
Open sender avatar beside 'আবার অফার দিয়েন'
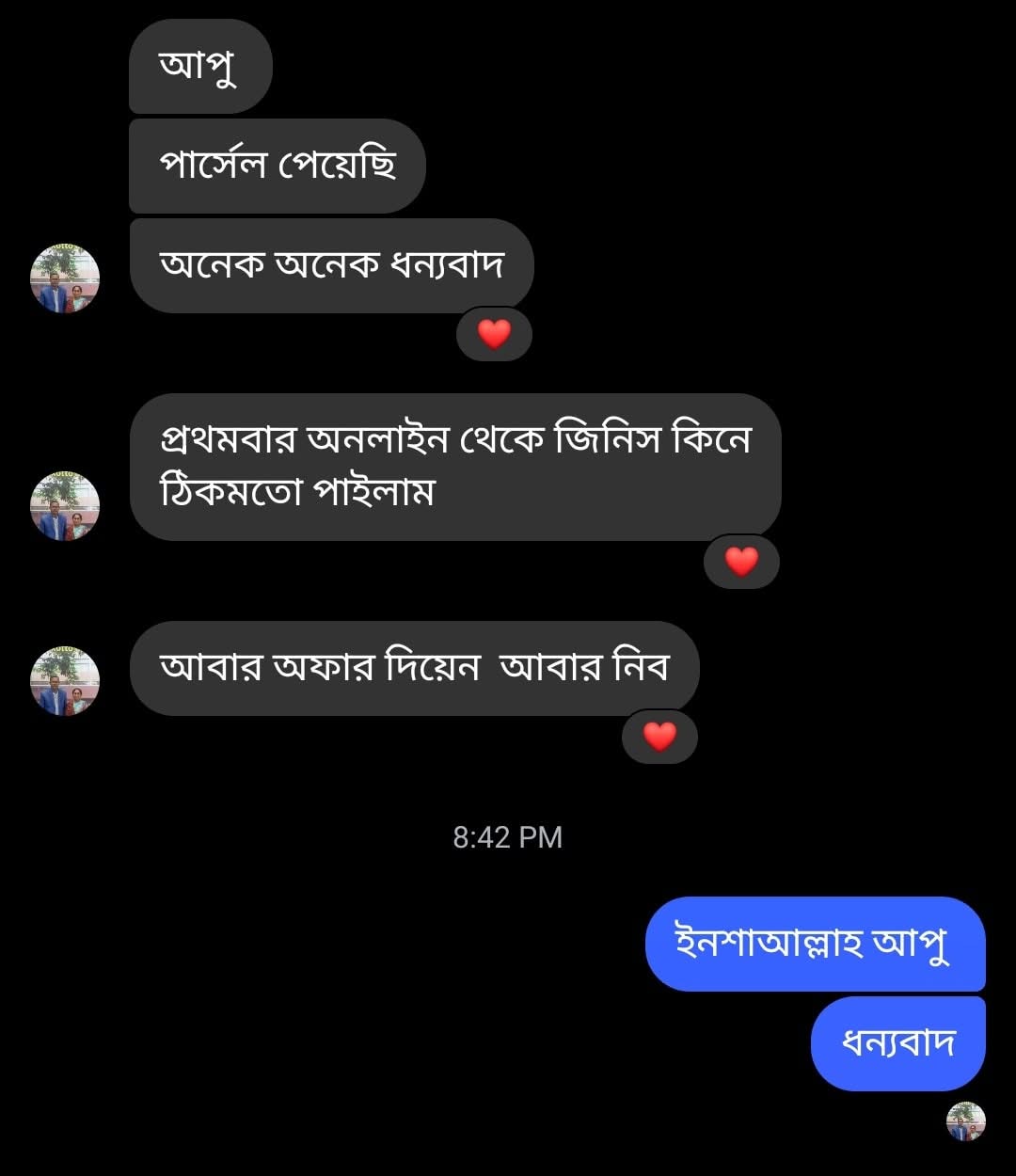(65, 681)
